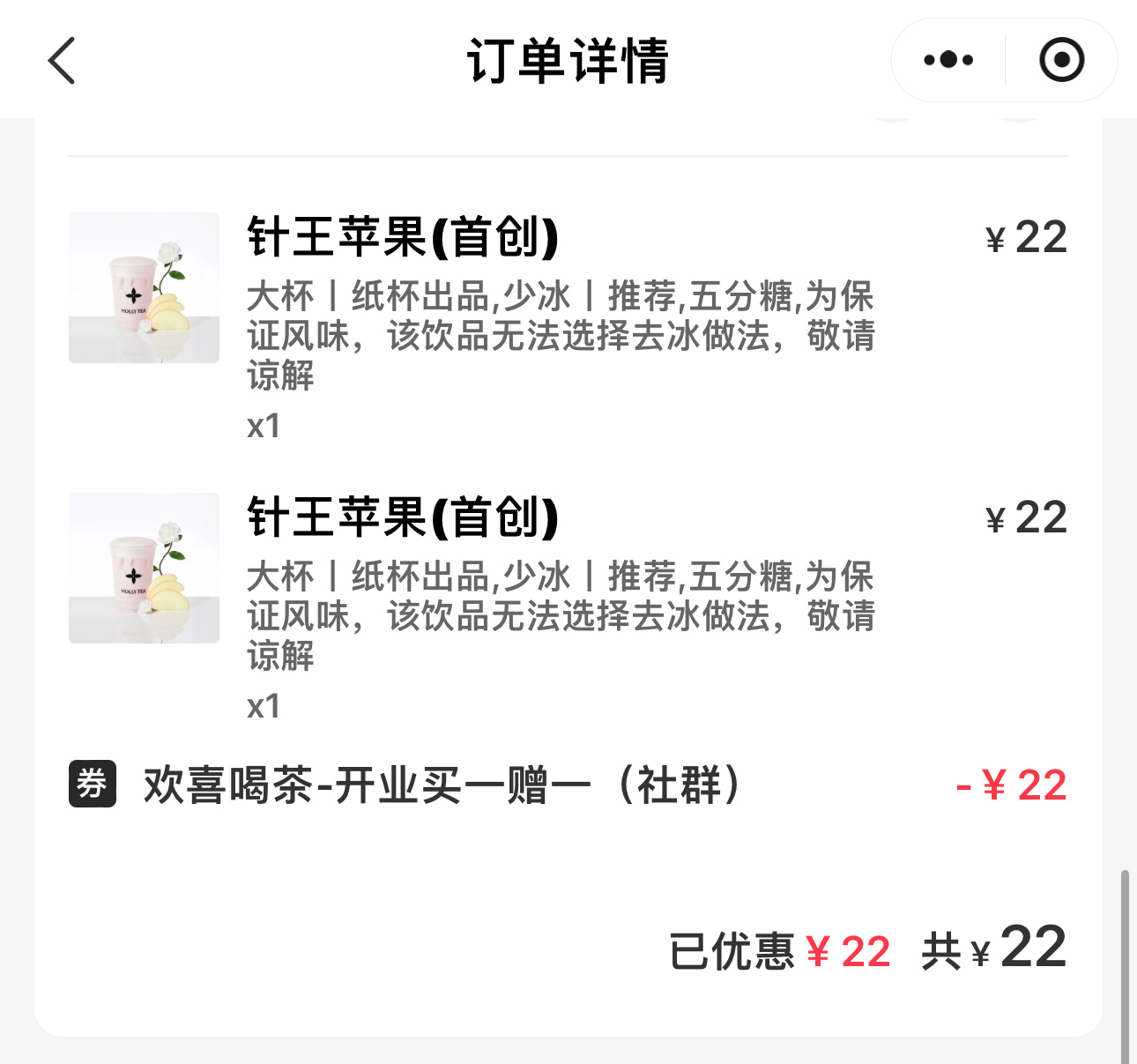Go back from the order details page

pos(62,61)
